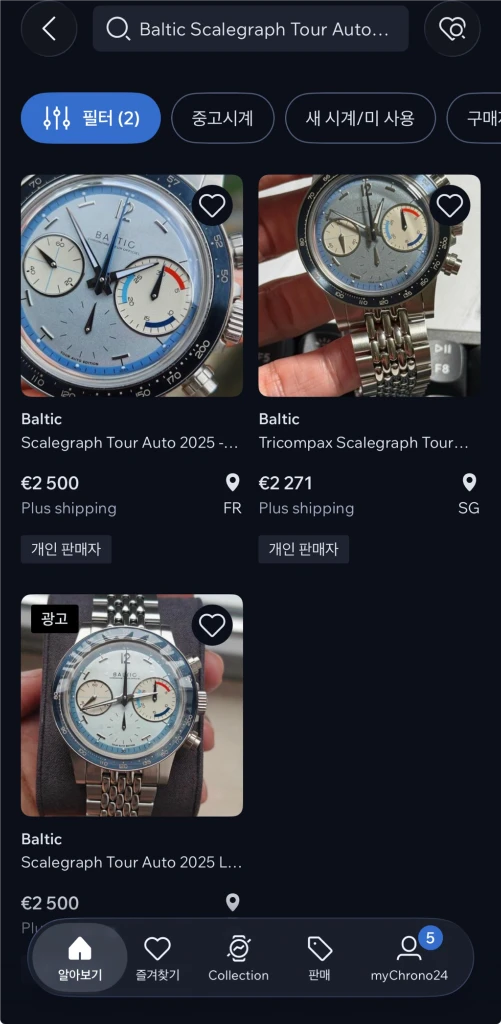The height and width of the screenshot is (1024, 501).
Task: Go to the Collection tab
Action: pyautogui.click(x=238, y=958)
